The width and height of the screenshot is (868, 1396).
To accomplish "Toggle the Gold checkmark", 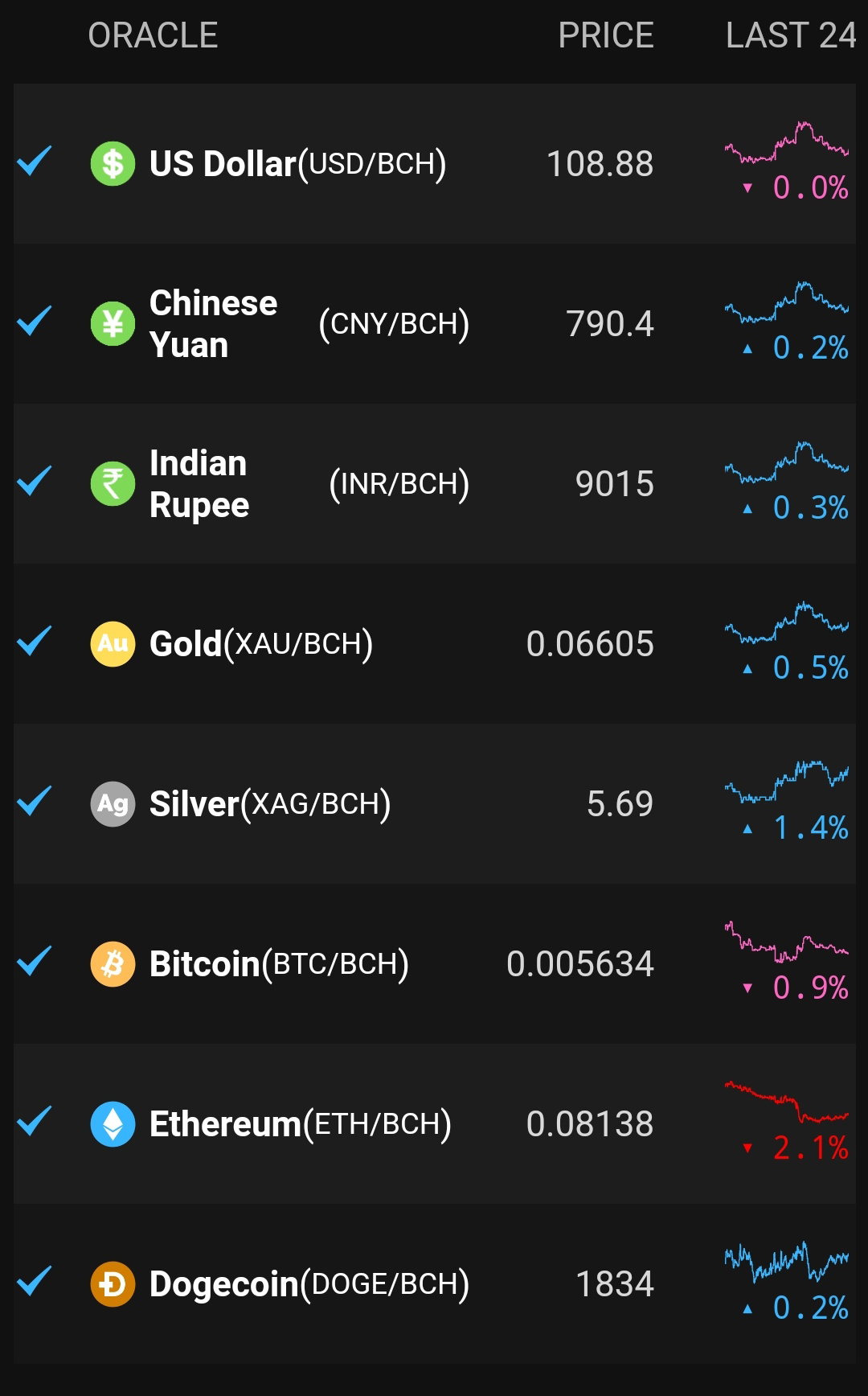I will point(35,641).
